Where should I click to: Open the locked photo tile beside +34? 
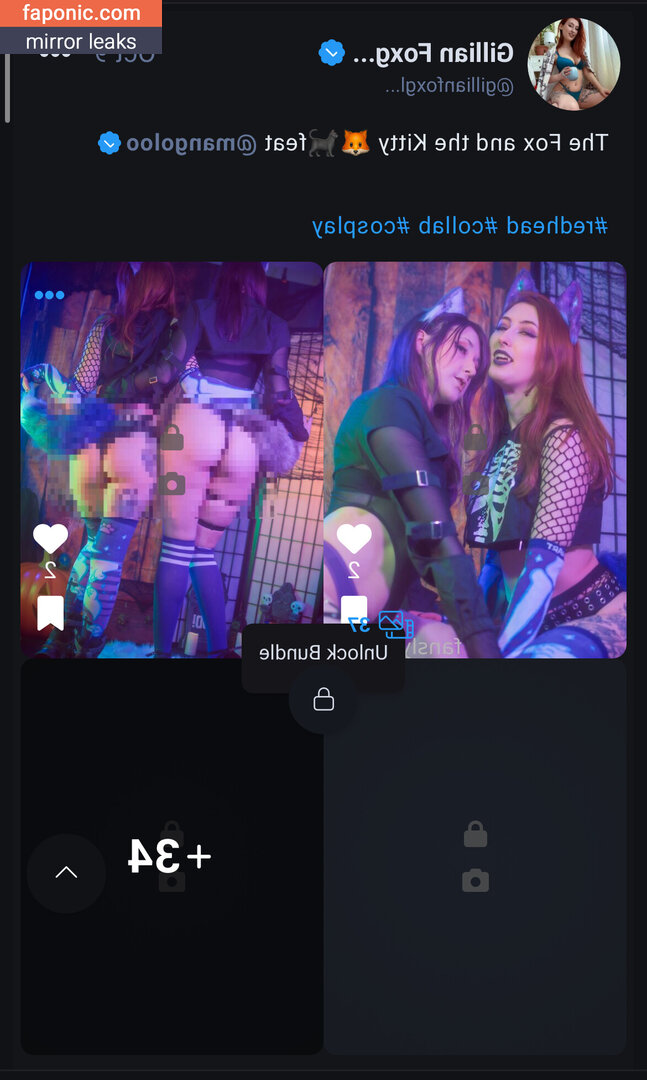475,856
